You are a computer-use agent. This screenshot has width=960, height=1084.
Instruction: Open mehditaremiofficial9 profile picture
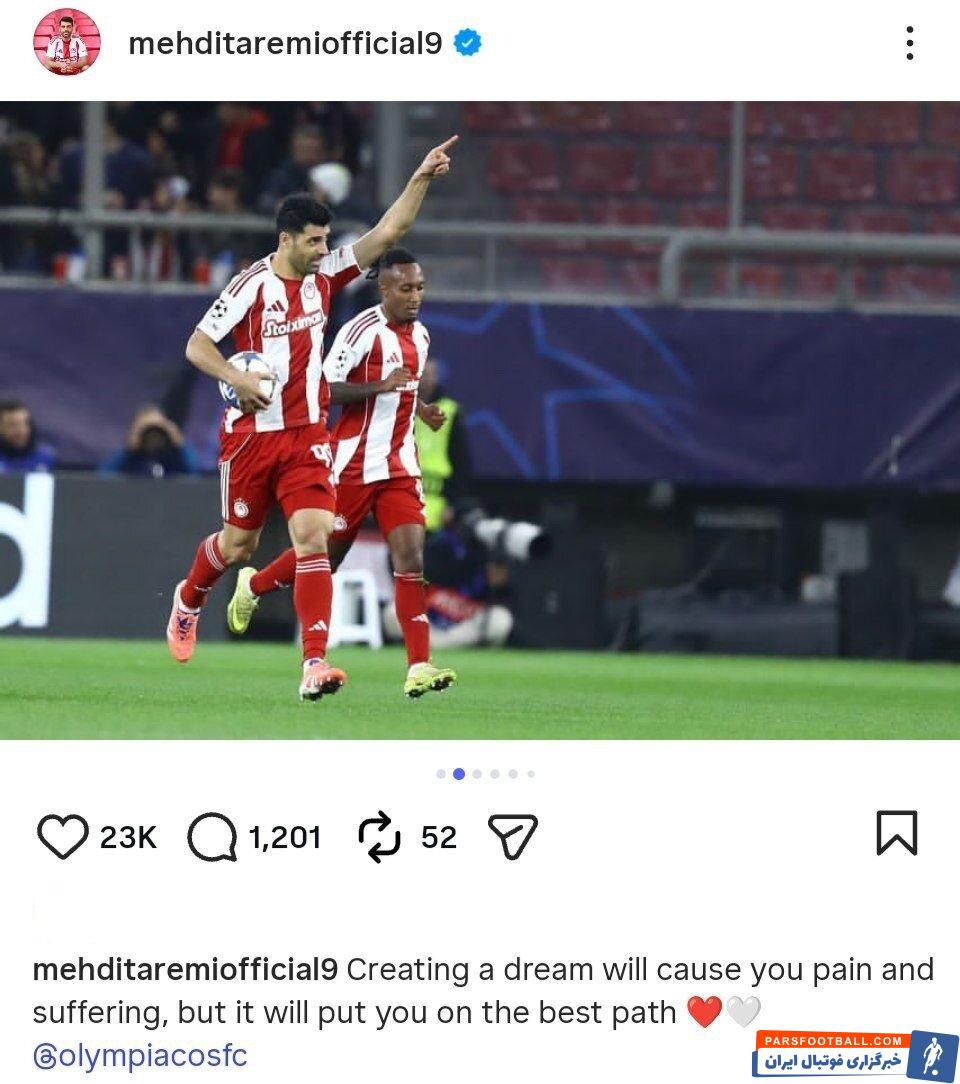[x=66, y=42]
